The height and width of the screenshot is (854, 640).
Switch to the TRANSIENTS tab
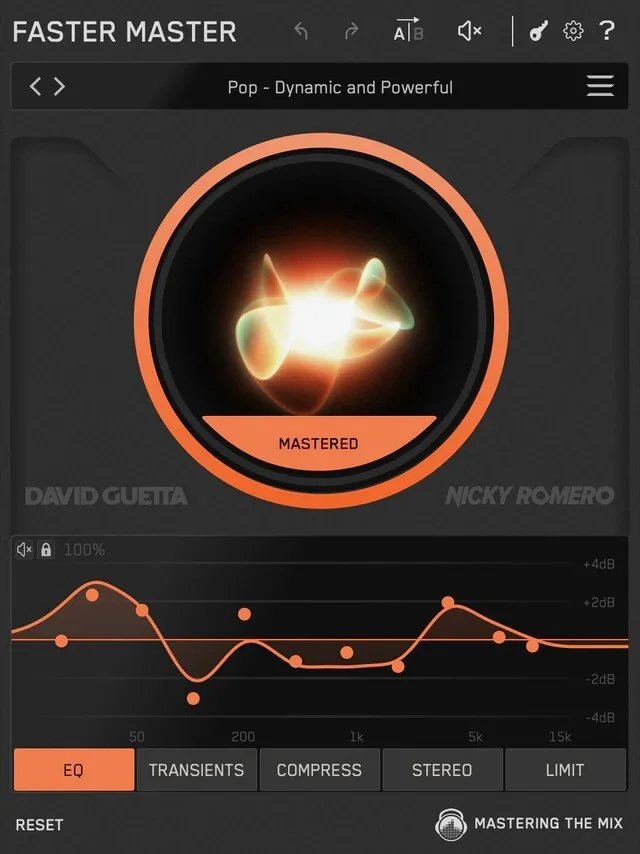click(196, 770)
